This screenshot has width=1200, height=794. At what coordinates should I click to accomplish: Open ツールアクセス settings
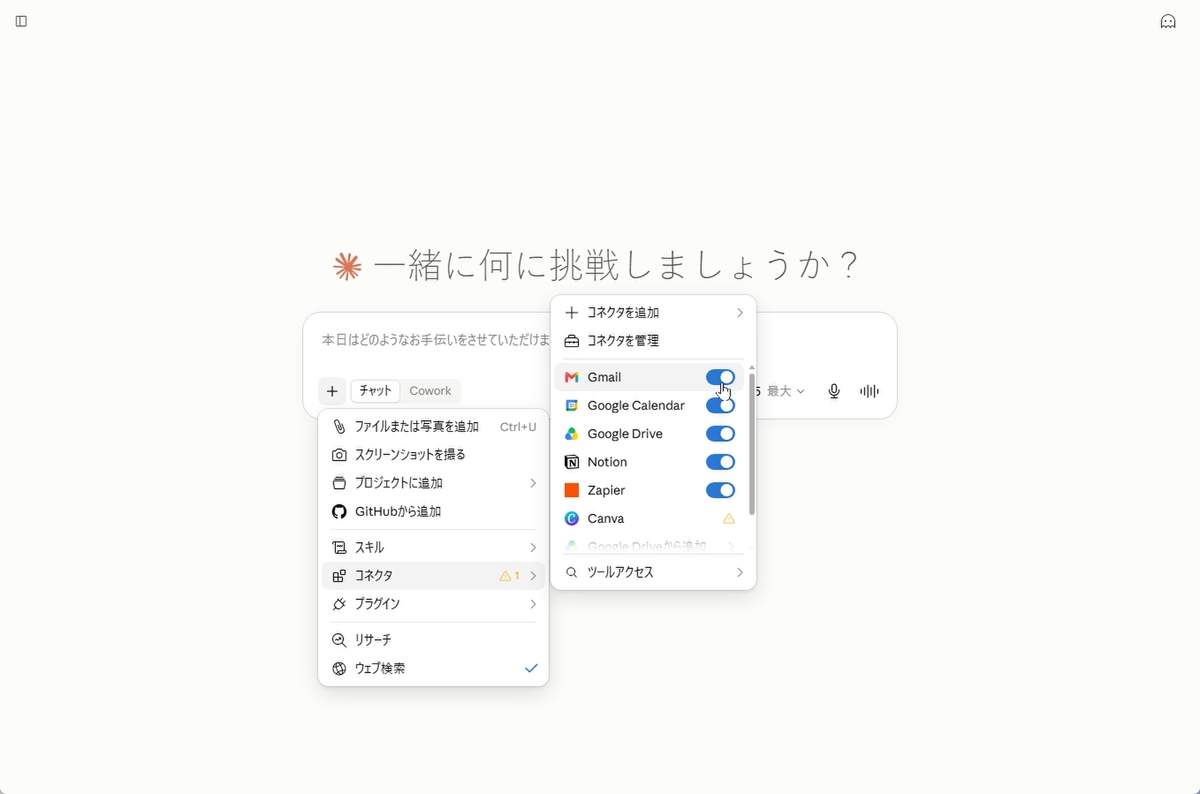653,572
